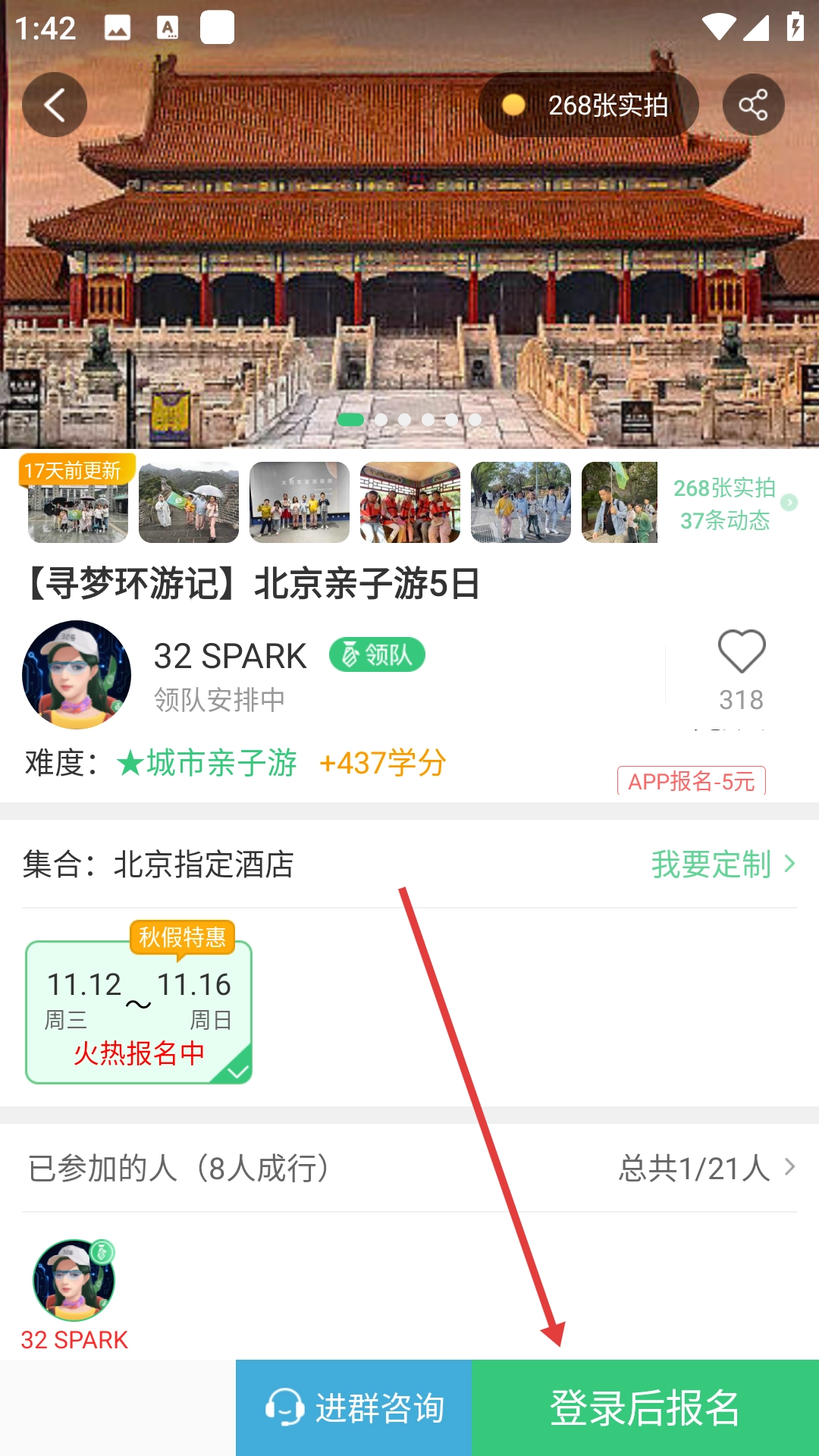Viewport: 819px width, 1456px height.
Task: Tap 登录后报名 to sign up
Action: click(645, 1407)
